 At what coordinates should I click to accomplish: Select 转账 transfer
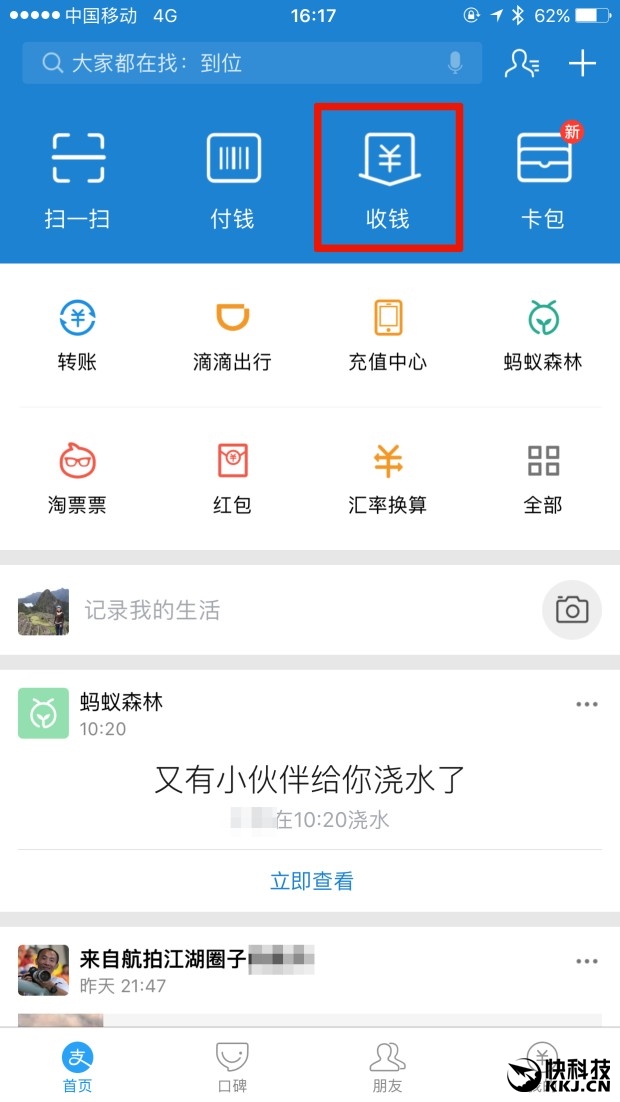[x=78, y=335]
